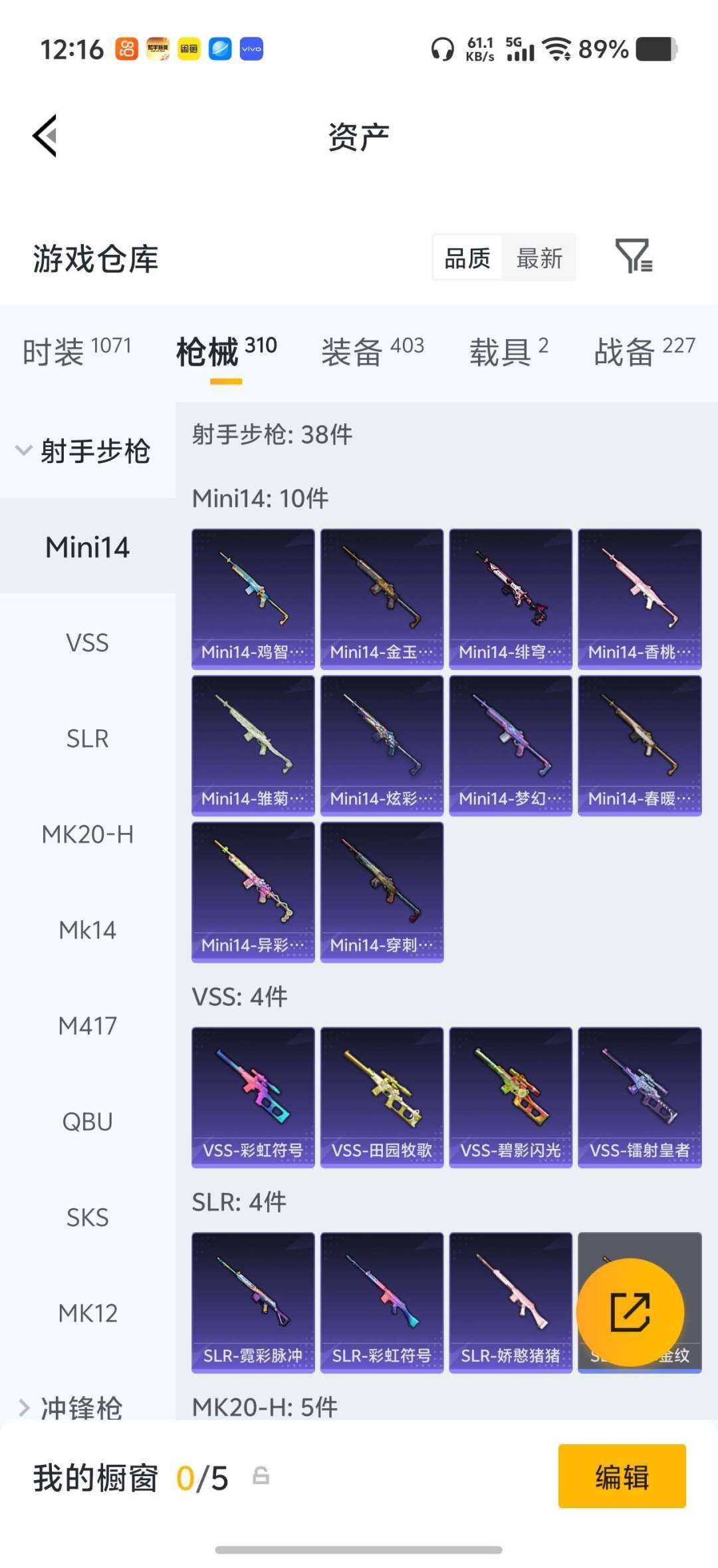Select QBU in the side list

[87, 1122]
